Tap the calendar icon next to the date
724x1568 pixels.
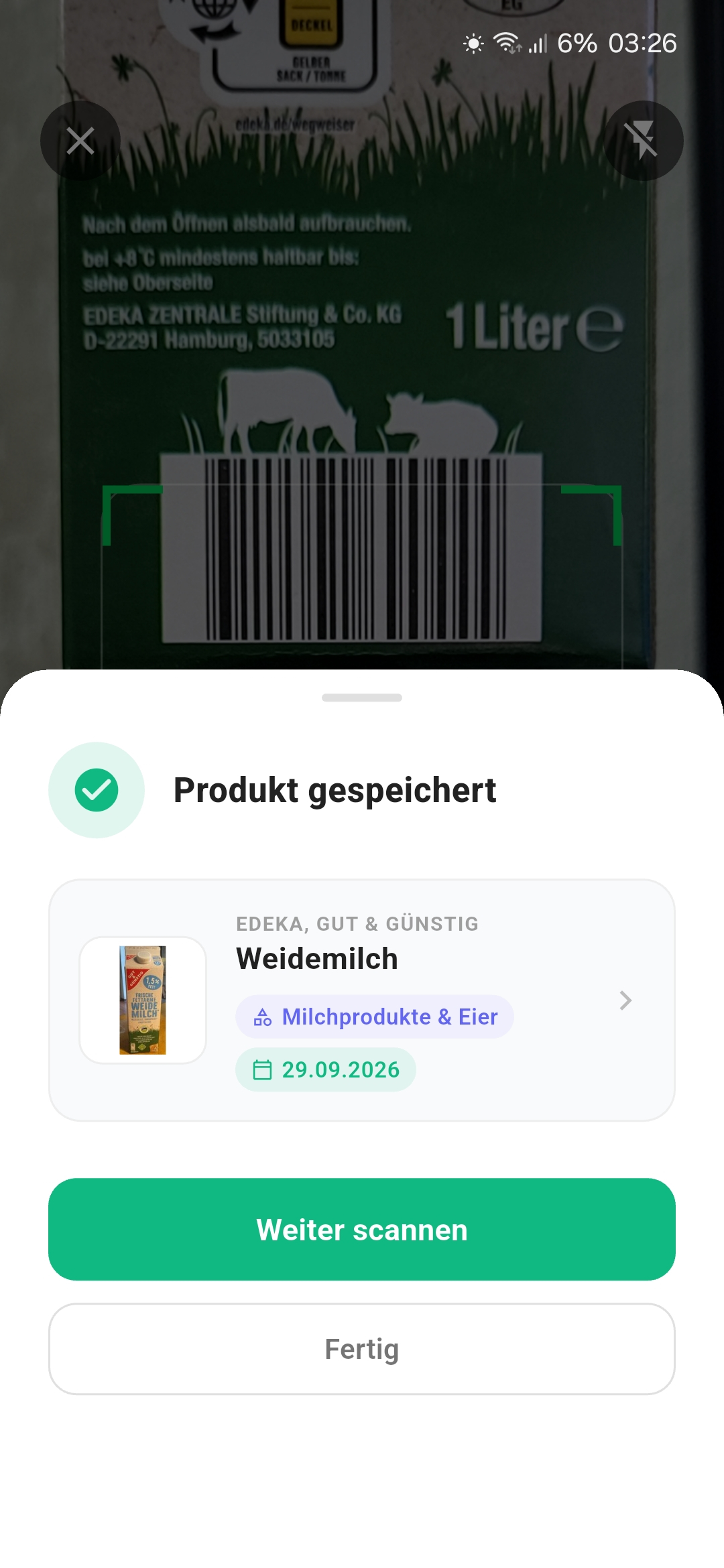click(x=262, y=1069)
